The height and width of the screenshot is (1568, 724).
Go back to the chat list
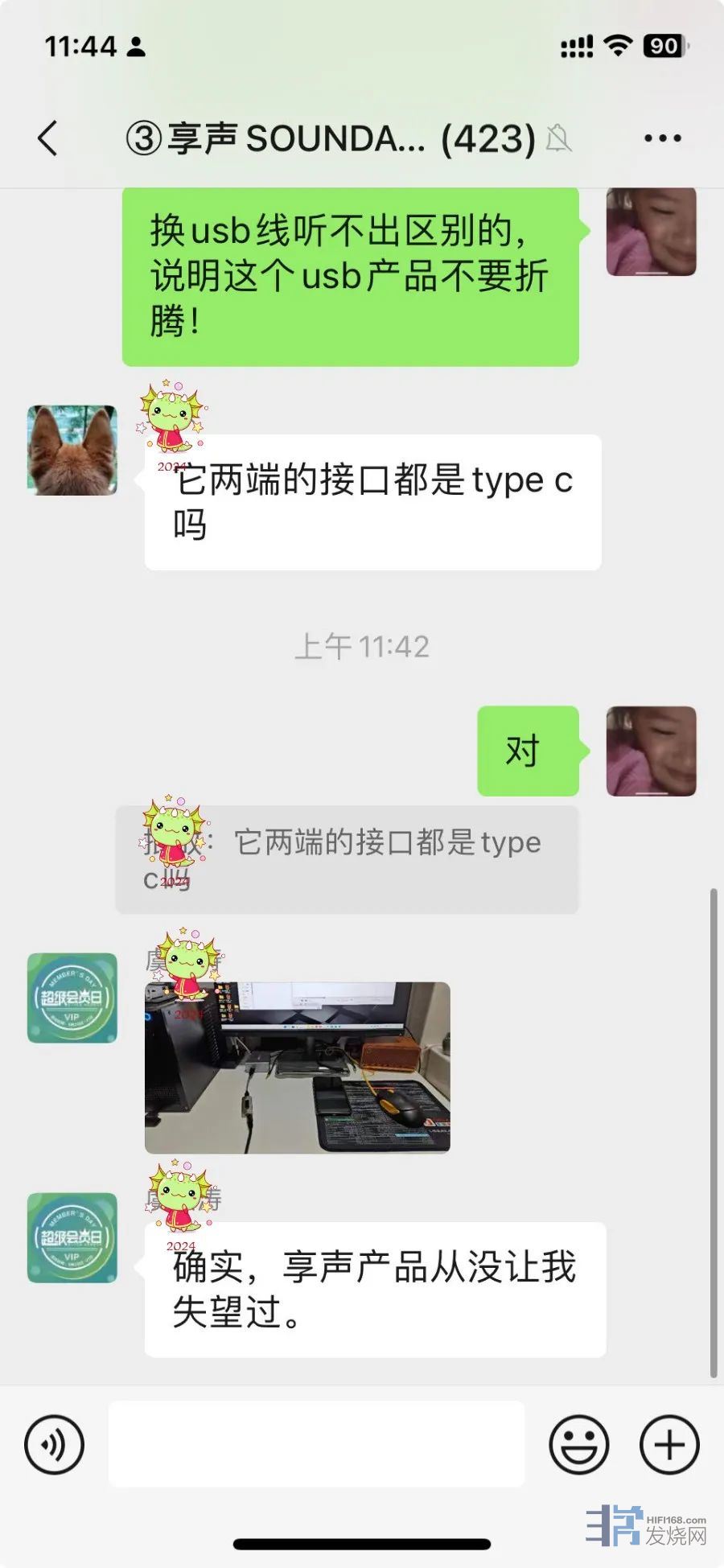48,138
